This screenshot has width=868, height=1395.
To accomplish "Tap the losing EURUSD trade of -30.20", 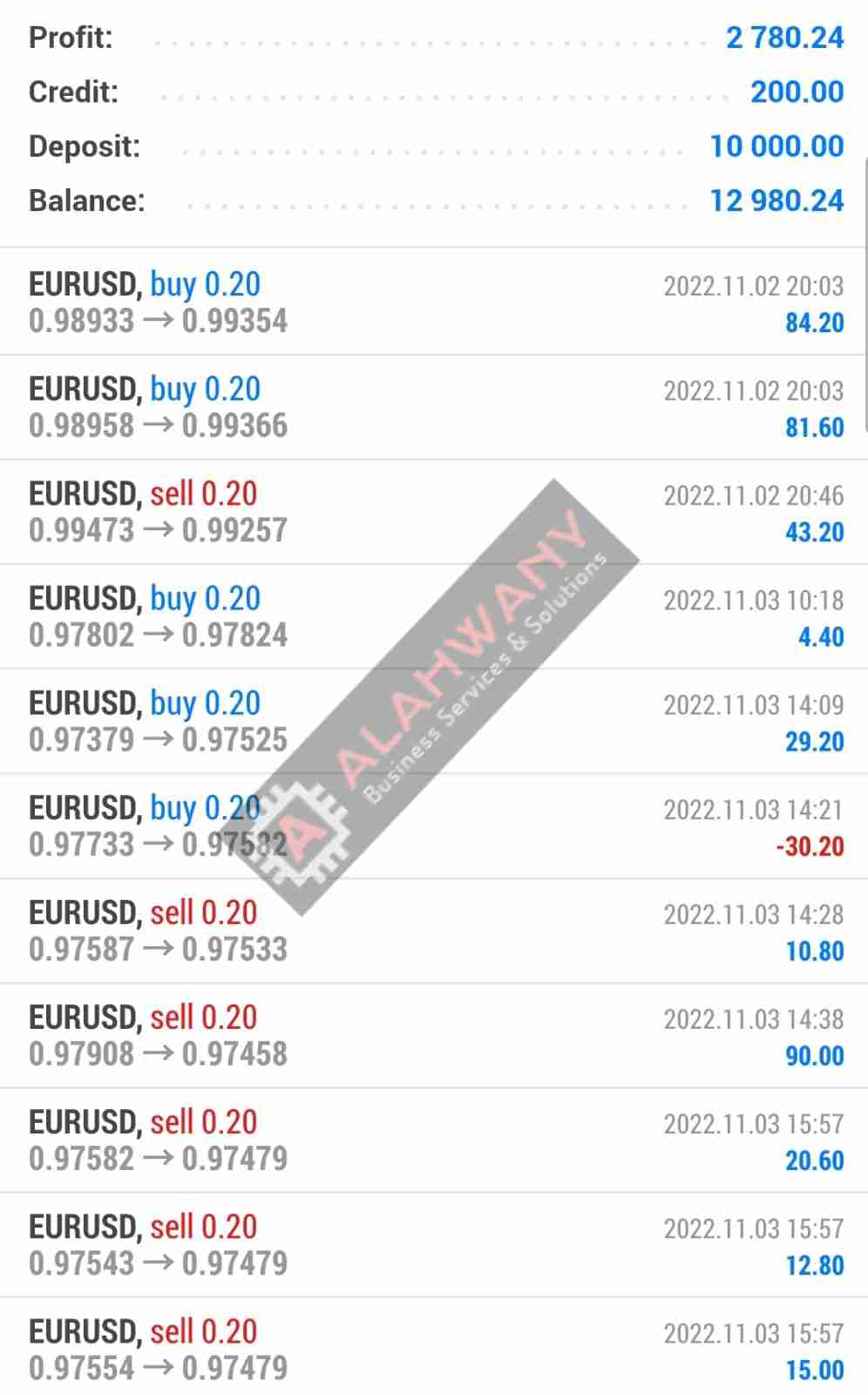I will [x=434, y=826].
